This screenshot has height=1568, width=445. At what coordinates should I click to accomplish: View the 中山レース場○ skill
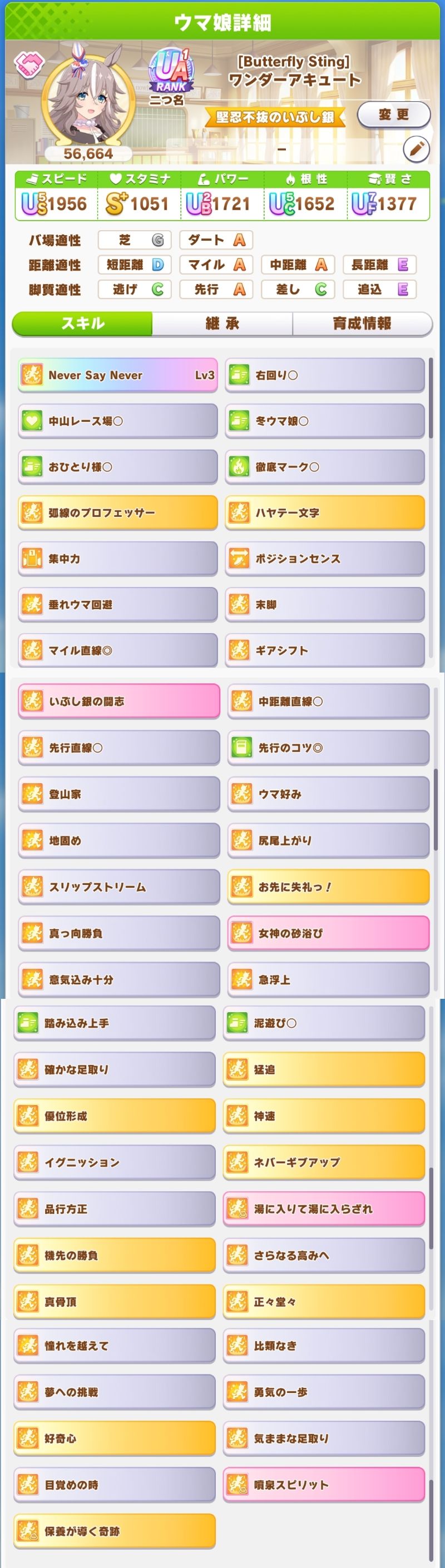(118, 421)
